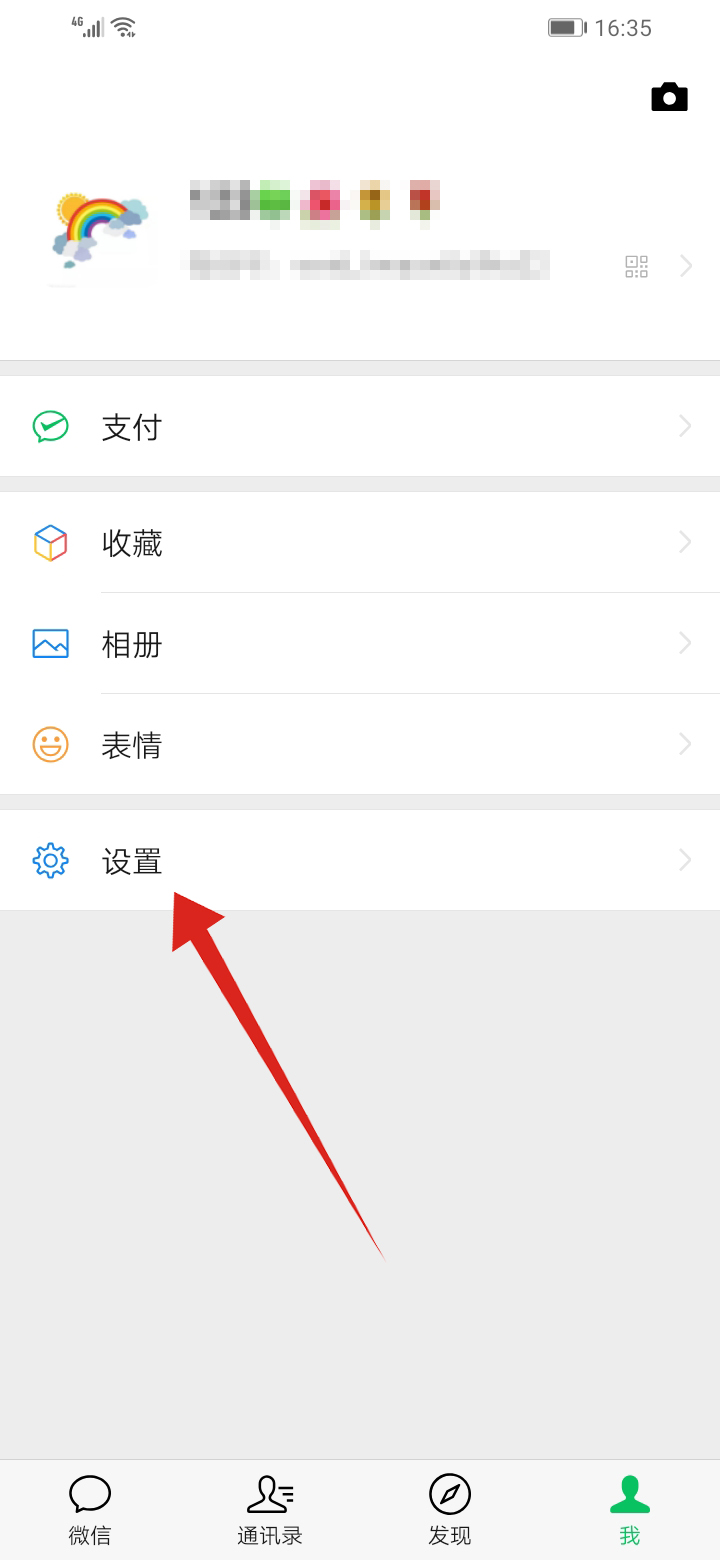Open Favorites via the 收藏 box icon

pos(51,543)
